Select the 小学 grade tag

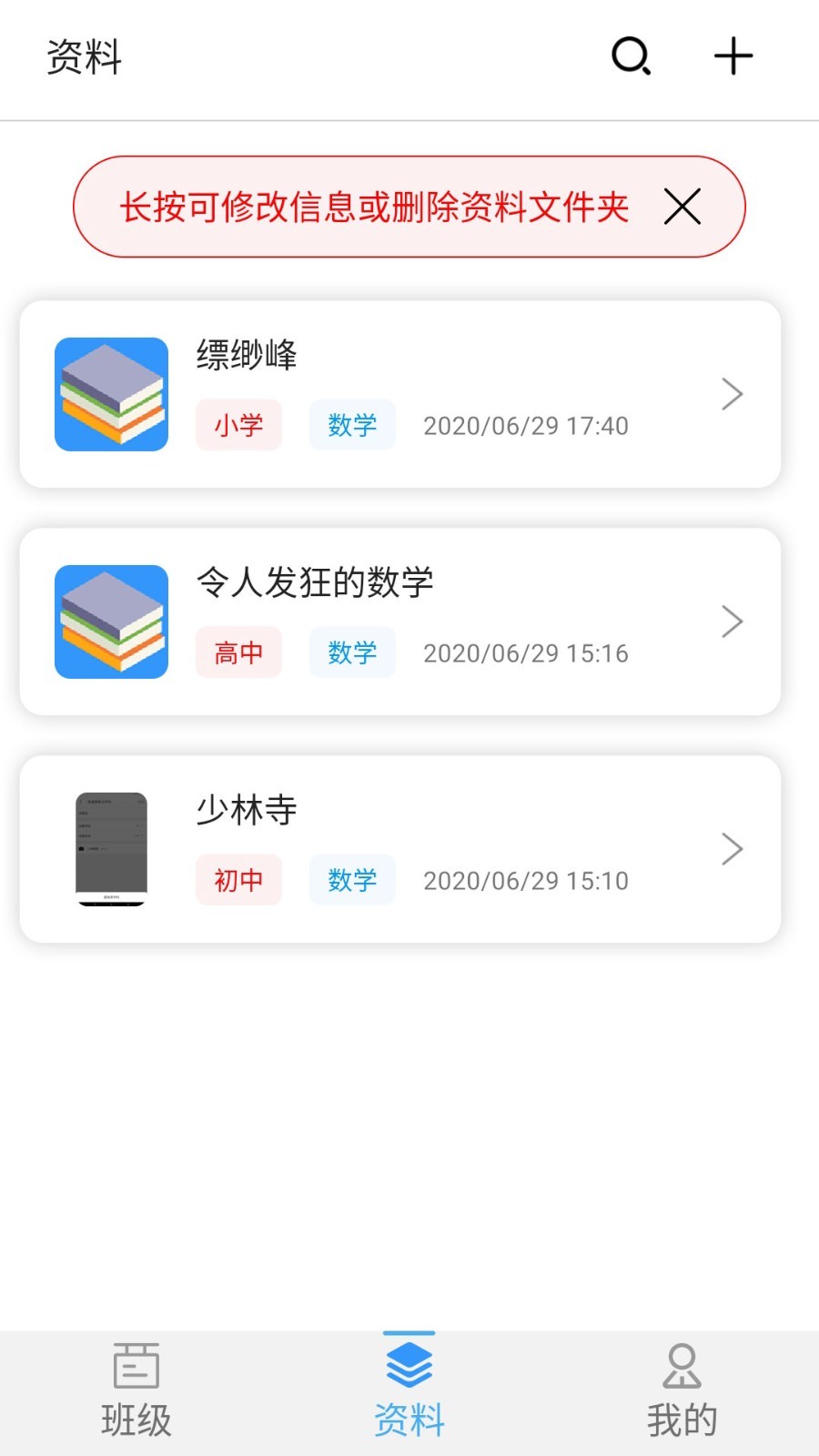[238, 425]
